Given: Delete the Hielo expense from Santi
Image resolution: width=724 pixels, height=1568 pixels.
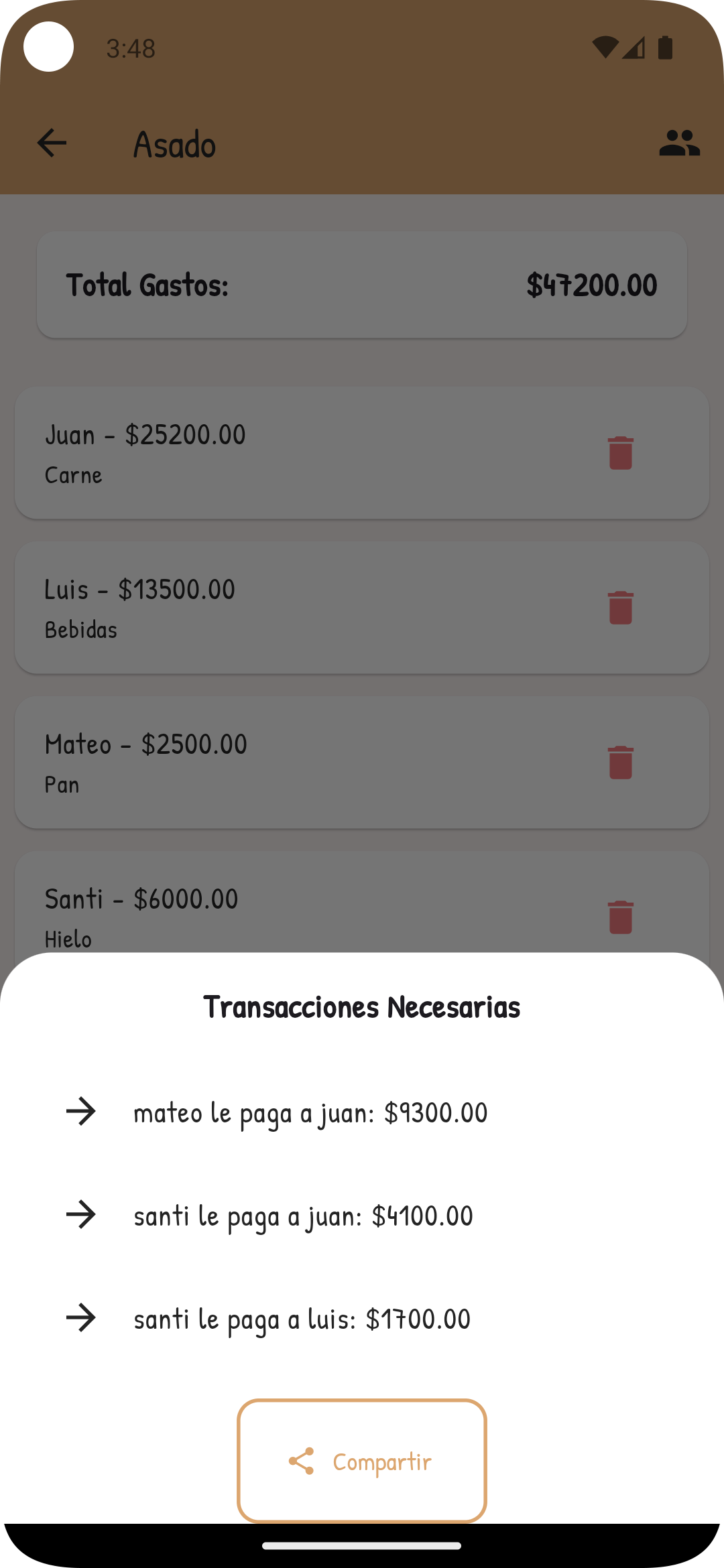Looking at the screenshot, I should [x=619, y=915].
